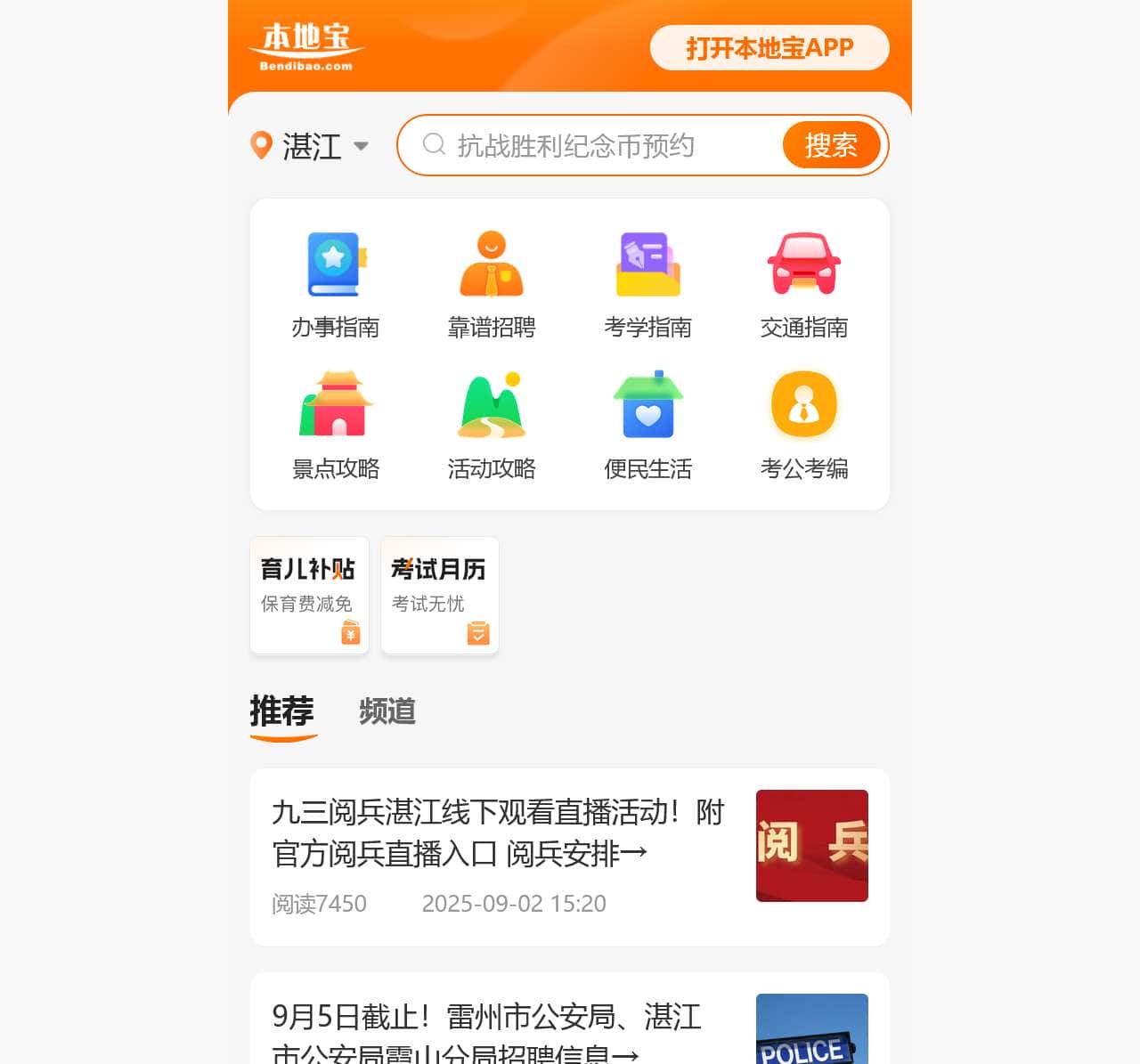Open the 考试月历 card

click(x=440, y=595)
